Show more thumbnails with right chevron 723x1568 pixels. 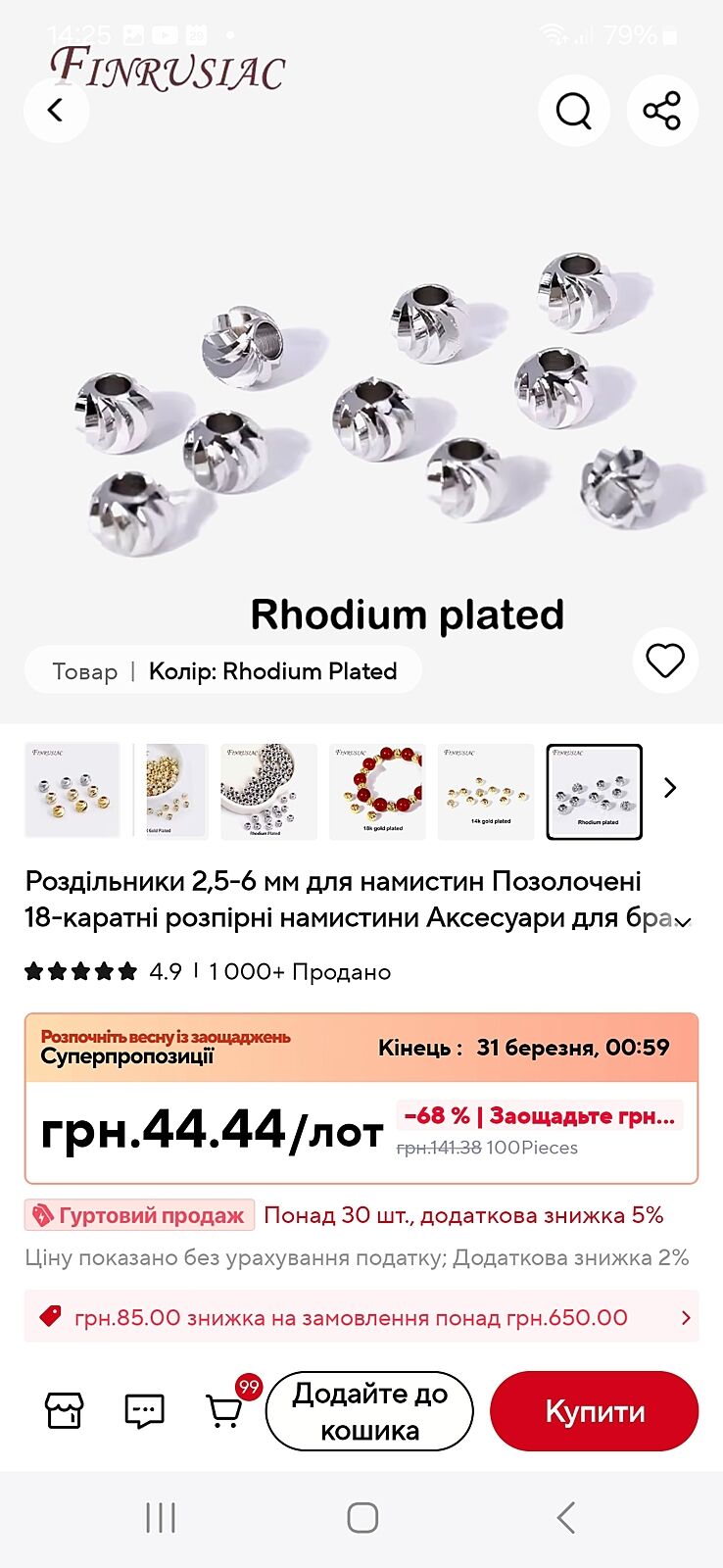pyautogui.click(x=670, y=788)
